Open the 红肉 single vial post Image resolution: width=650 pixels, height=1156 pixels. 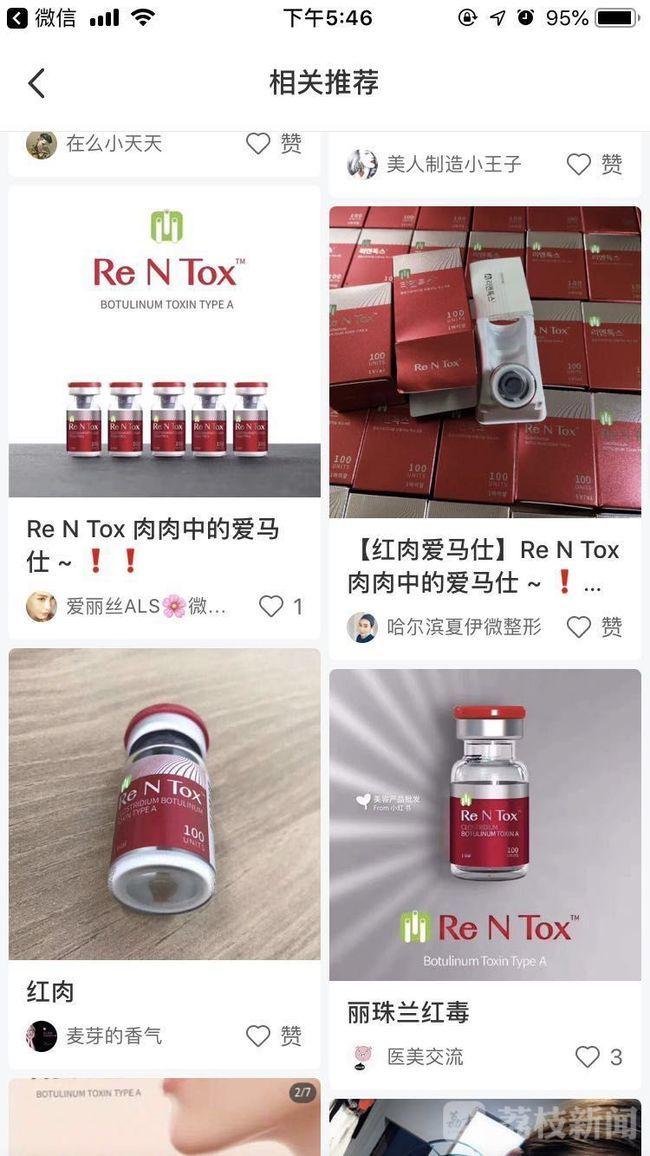[x=165, y=804]
